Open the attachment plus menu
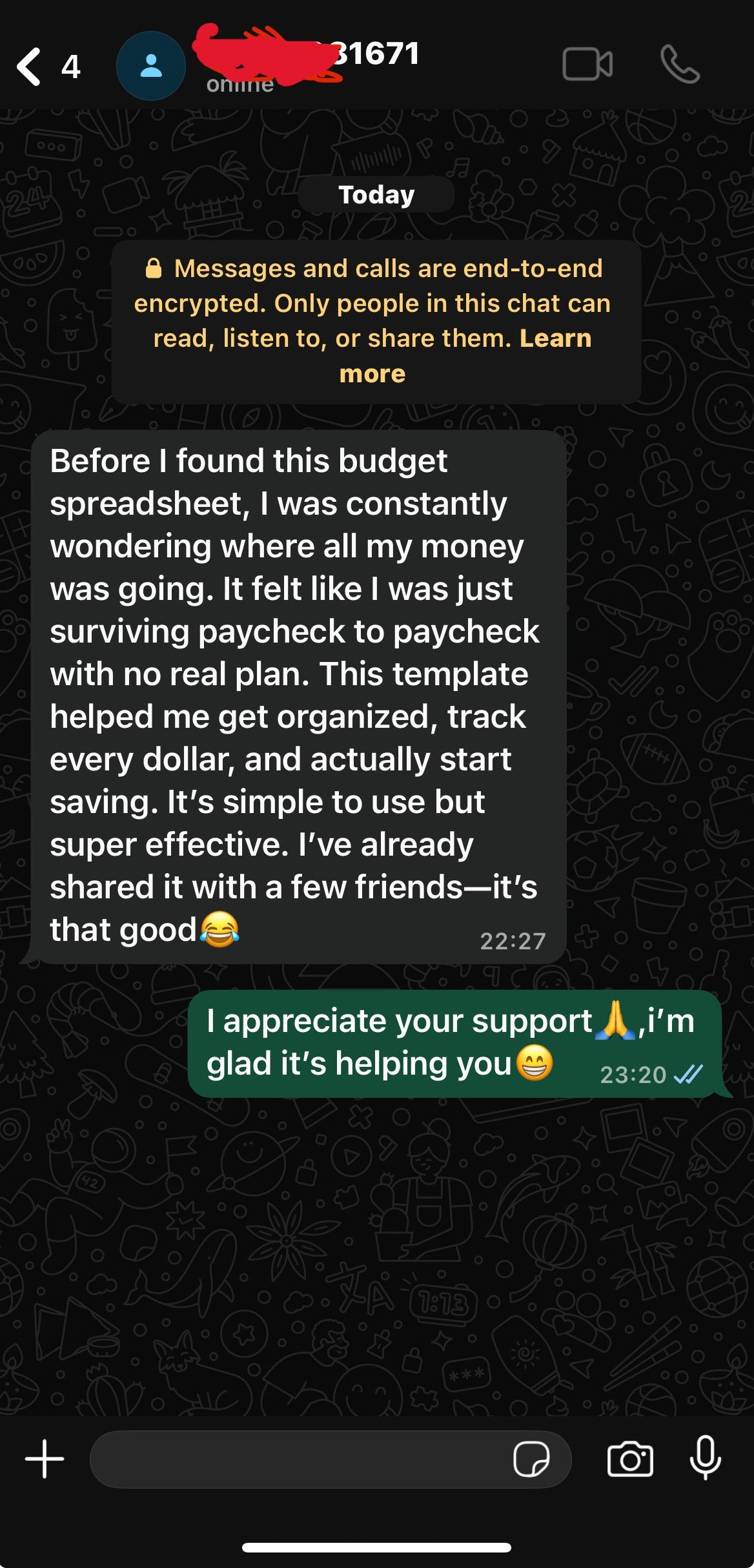 coord(45,1459)
